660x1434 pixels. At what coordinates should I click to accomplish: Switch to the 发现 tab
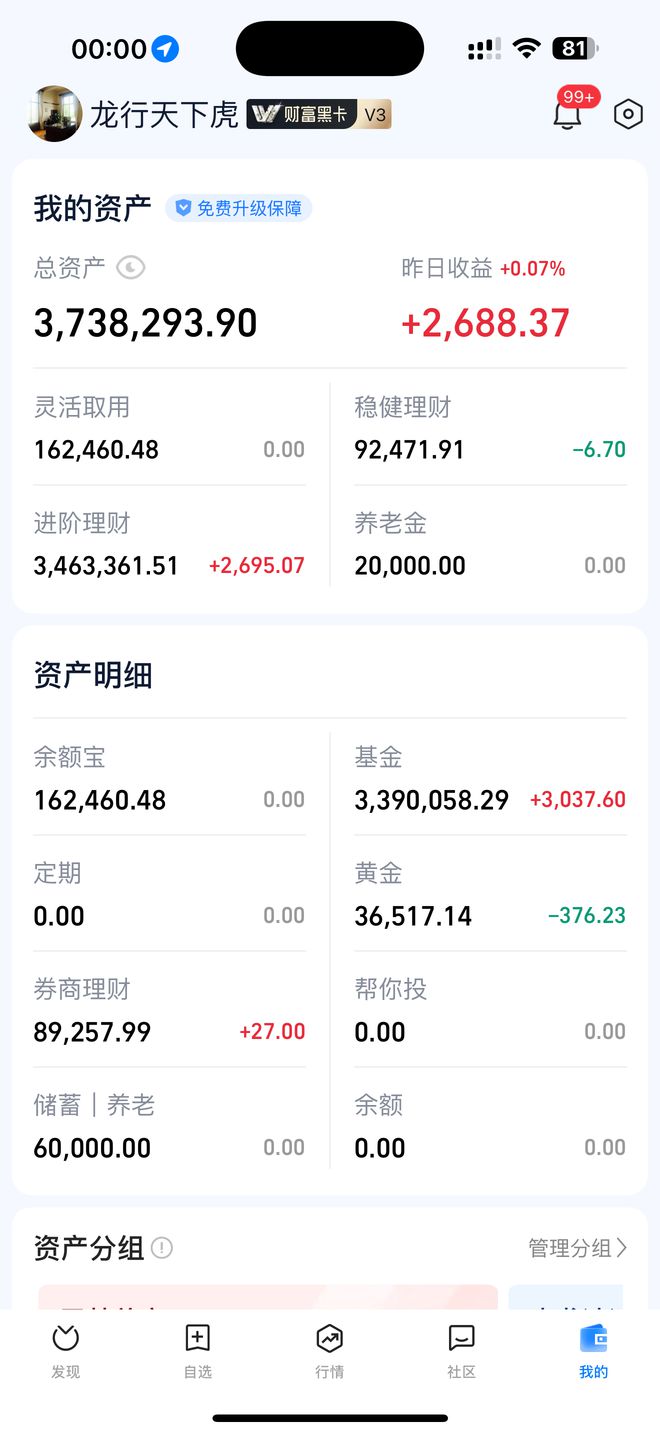click(x=66, y=1351)
